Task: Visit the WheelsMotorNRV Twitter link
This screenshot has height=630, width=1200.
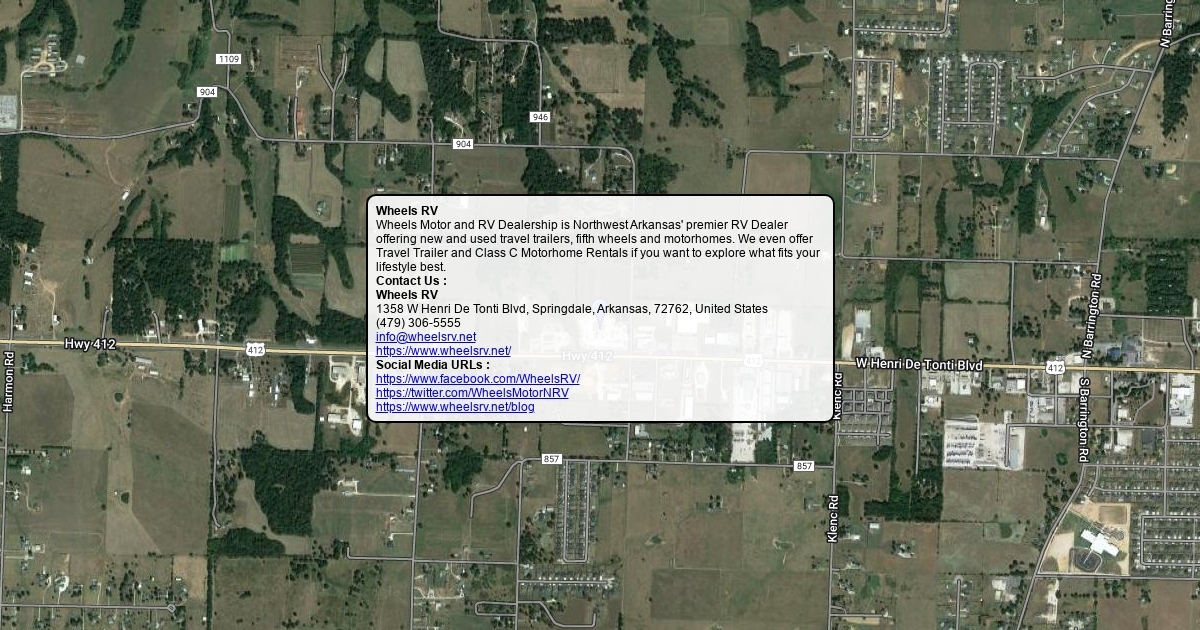Action: point(472,393)
